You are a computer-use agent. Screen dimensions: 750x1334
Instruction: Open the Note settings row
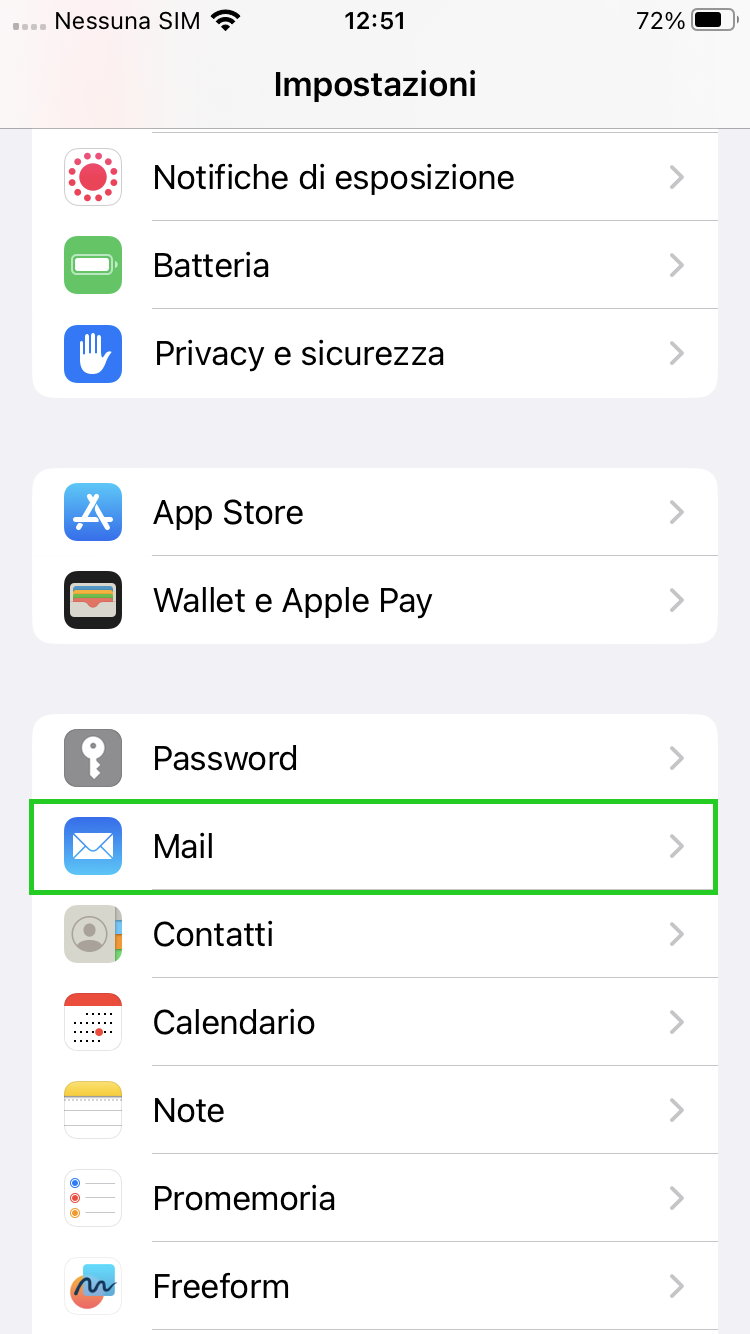coord(375,1110)
